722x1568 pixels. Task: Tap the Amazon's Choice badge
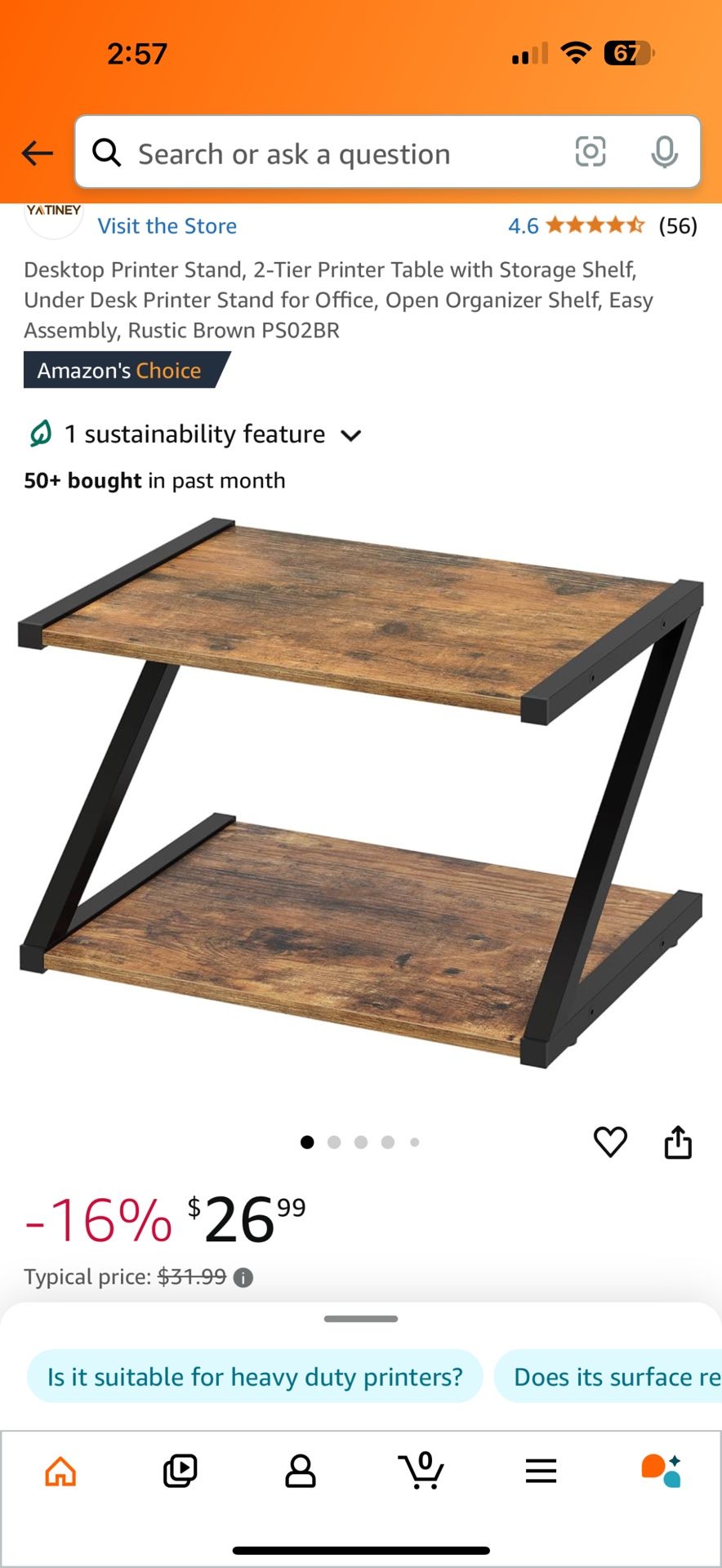tap(121, 370)
